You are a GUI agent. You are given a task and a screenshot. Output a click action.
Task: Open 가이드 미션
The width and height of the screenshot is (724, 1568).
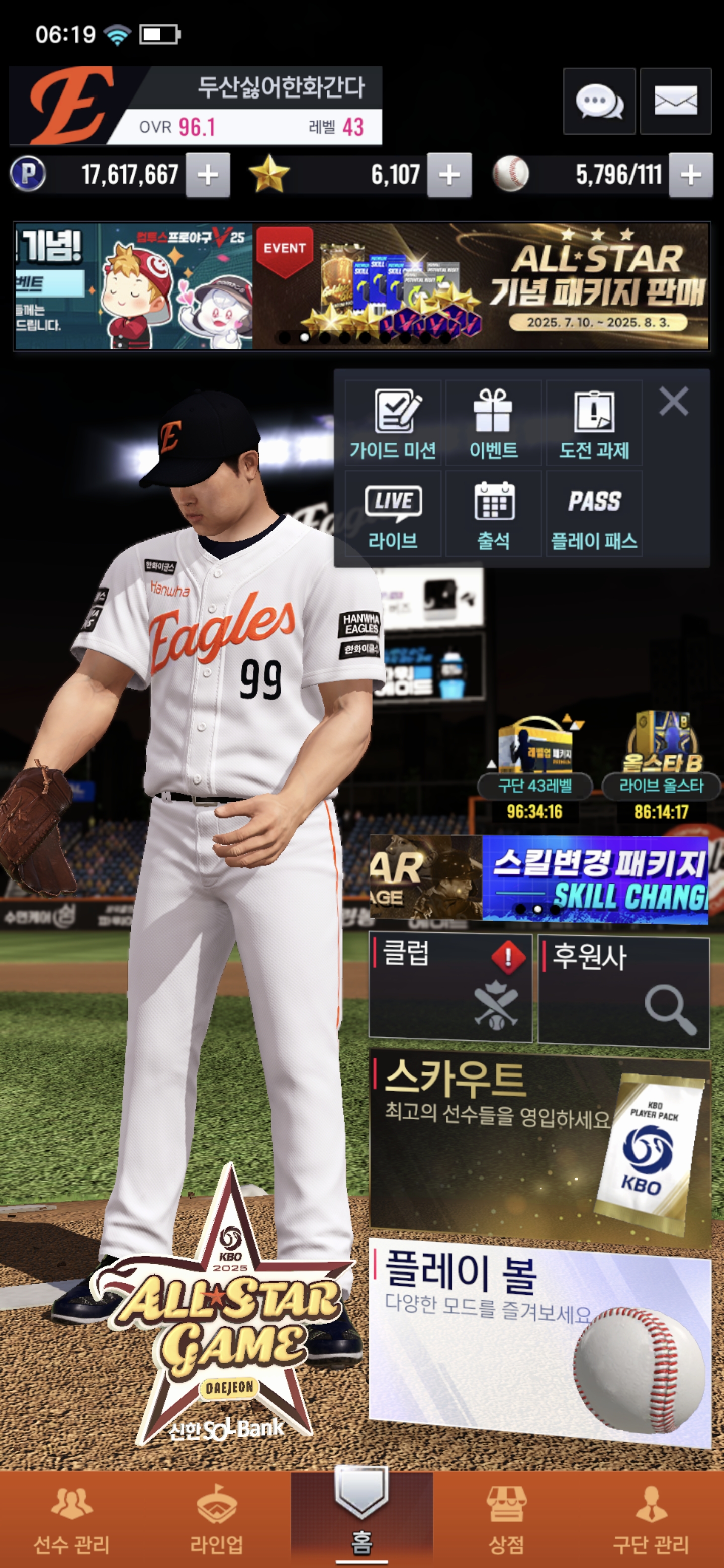393,424
